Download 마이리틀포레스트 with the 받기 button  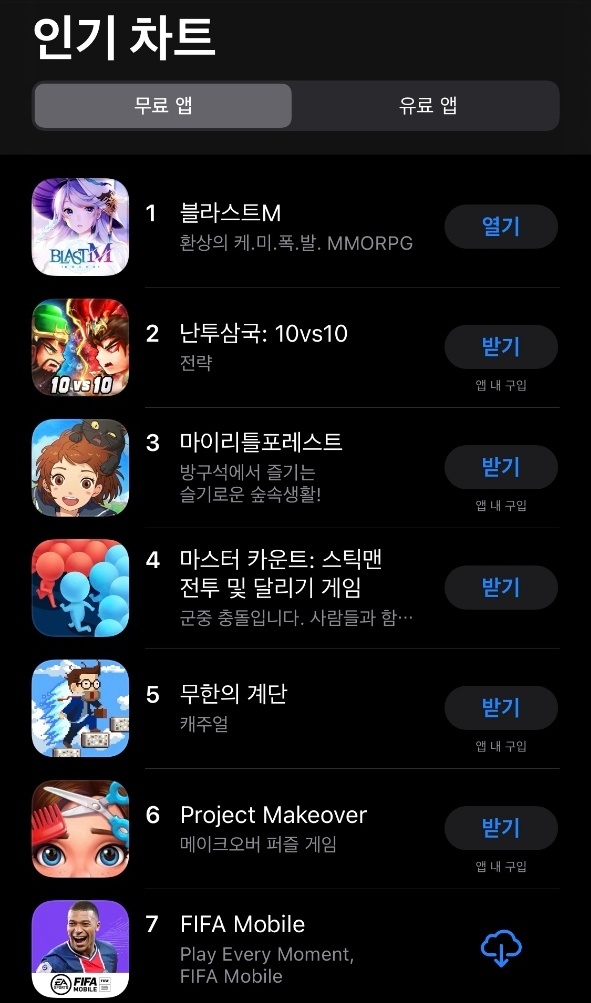tap(501, 467)
